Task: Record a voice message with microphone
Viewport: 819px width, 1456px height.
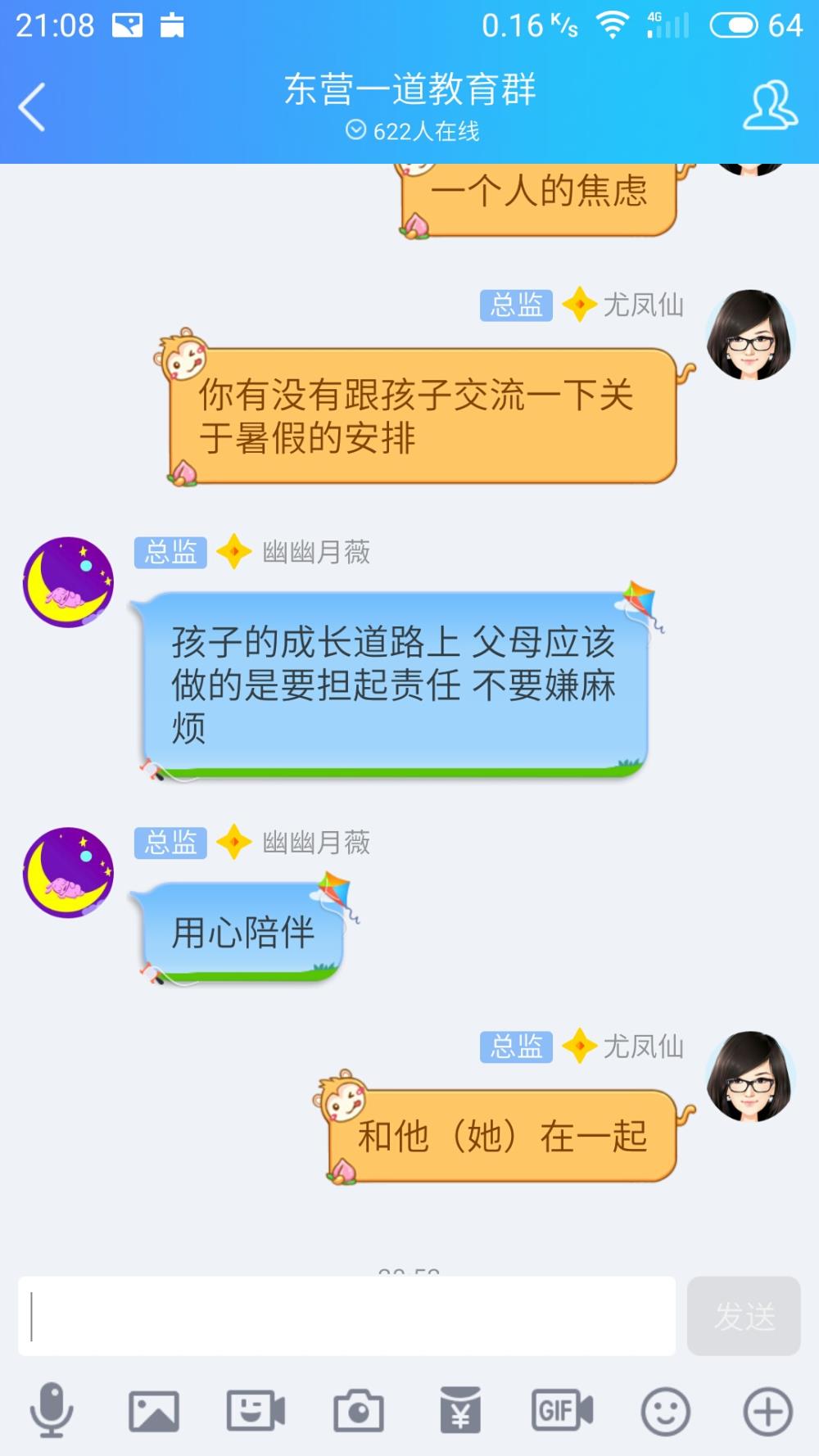Action: (52, 1410)
